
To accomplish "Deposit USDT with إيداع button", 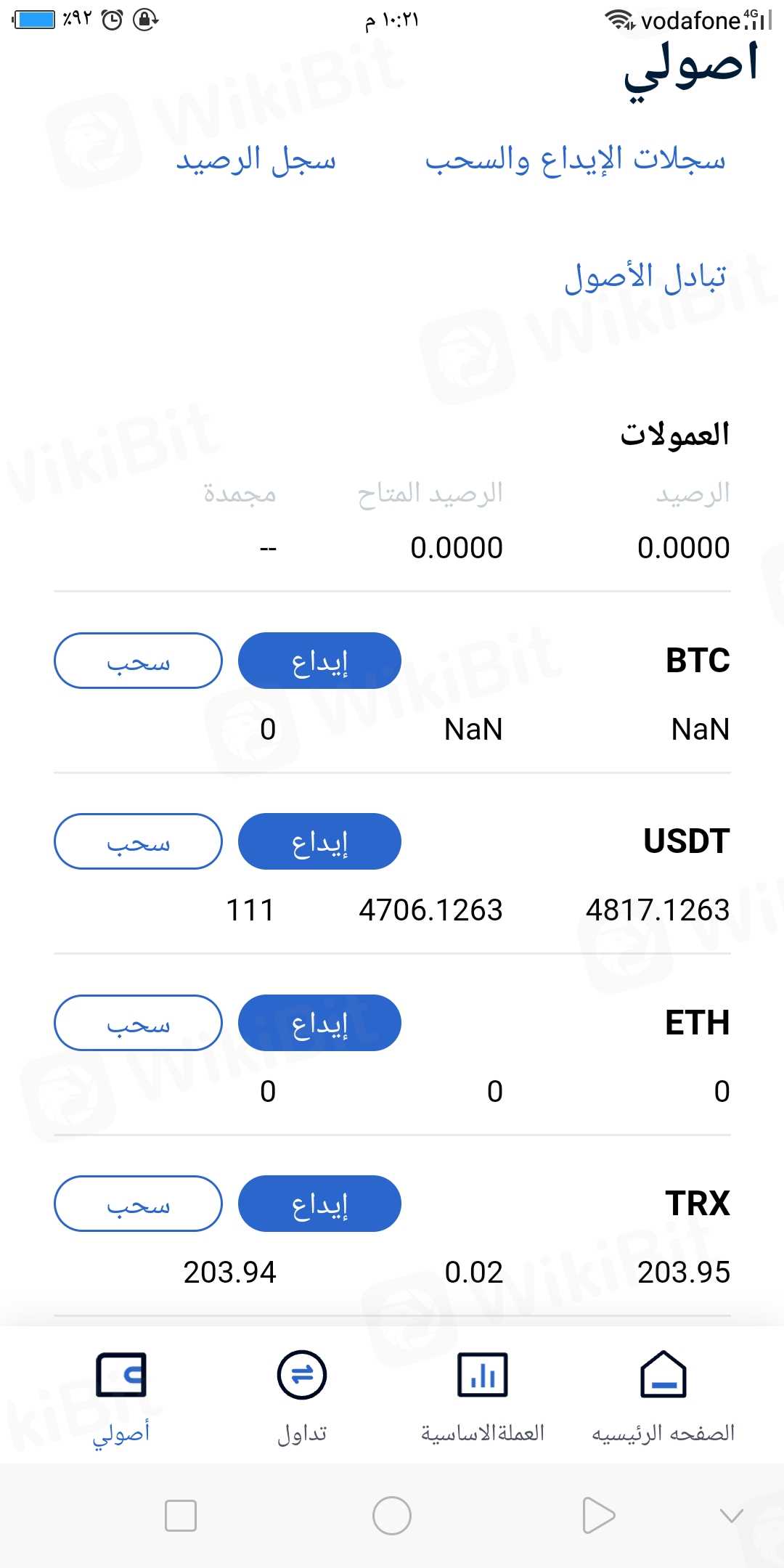I will [319, 841].
